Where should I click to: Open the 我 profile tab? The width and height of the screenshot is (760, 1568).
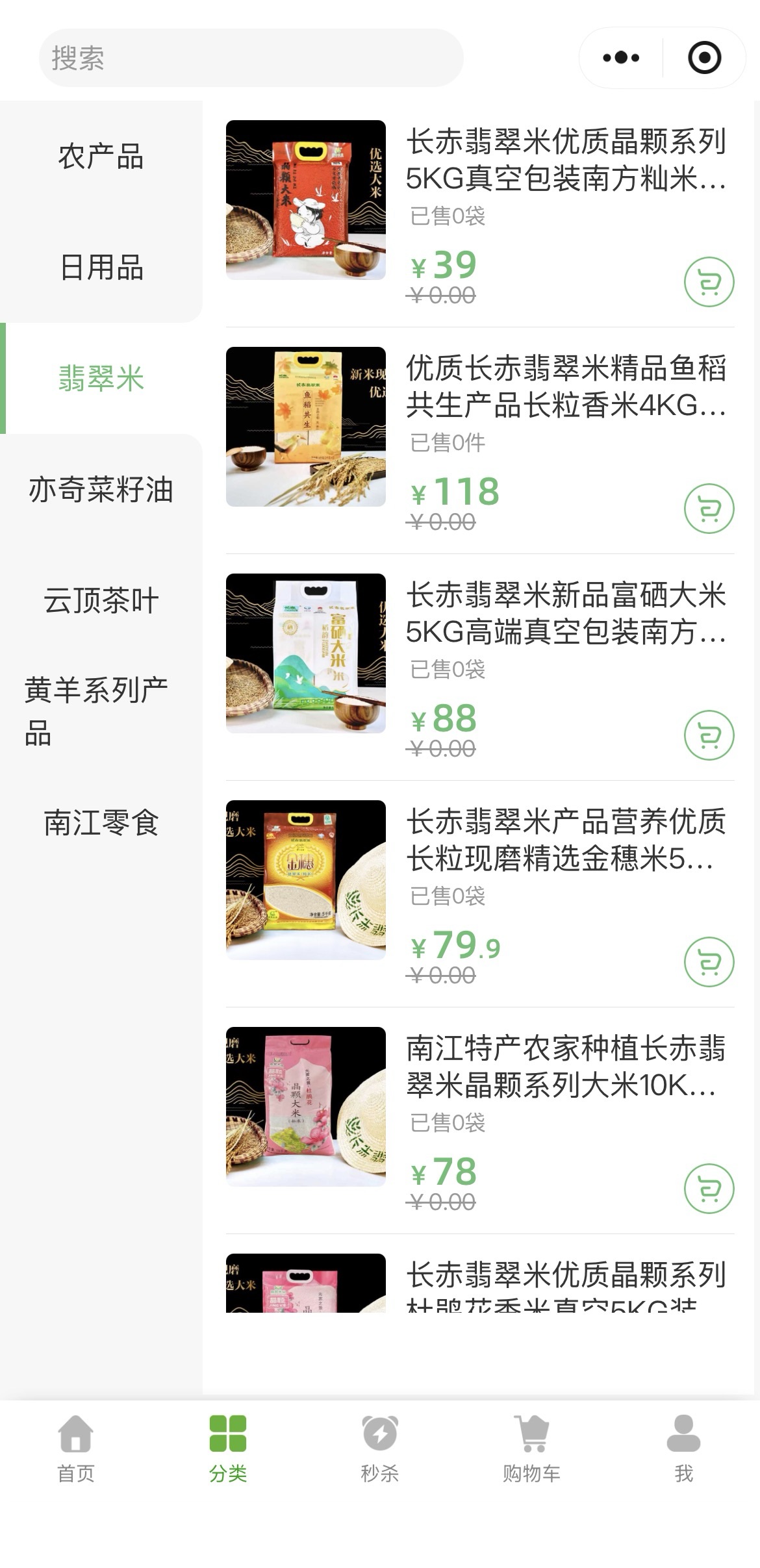click(683, 1448)
